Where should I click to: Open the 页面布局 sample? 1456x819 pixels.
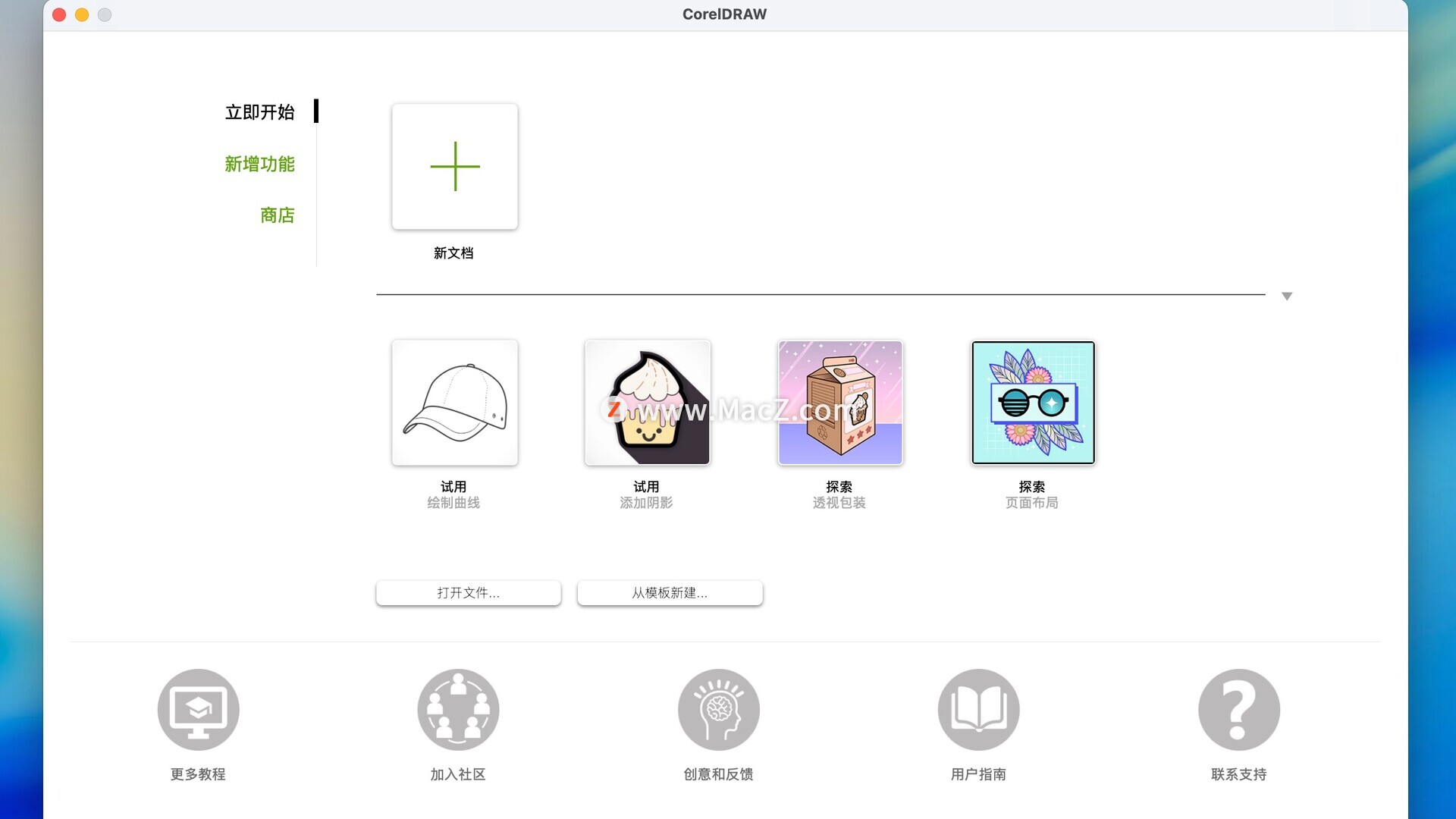[x=1033, y=403]
